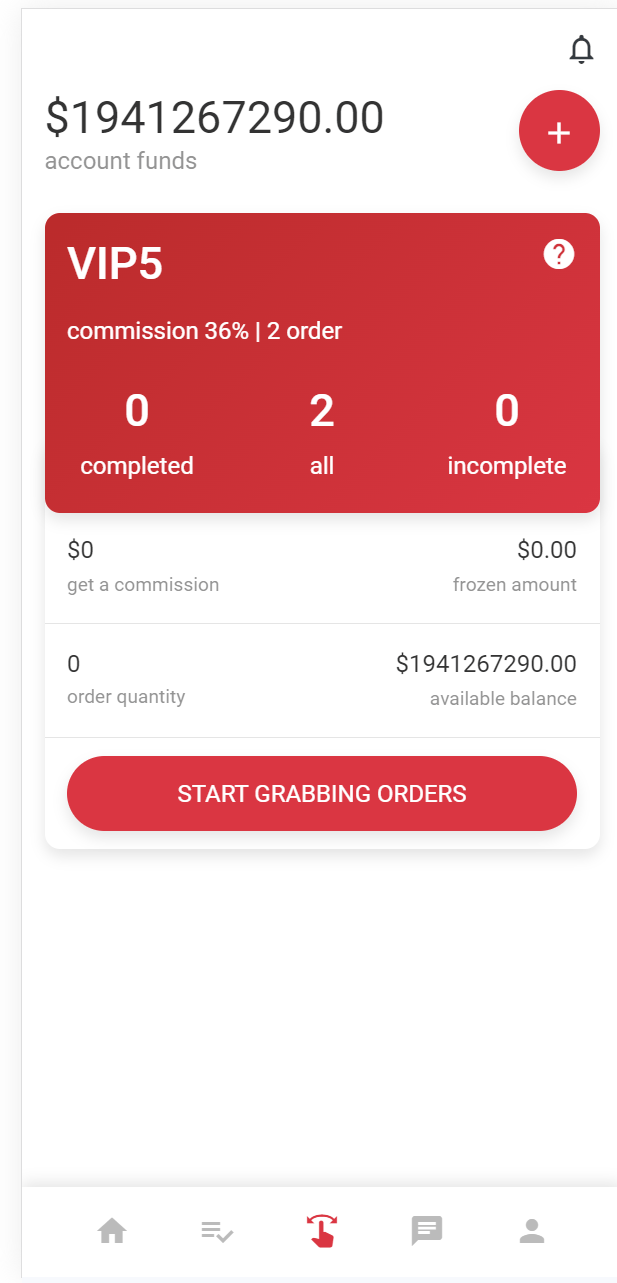
Task: Tap the red plus button to add funds
Action: [x=559, y=131]
